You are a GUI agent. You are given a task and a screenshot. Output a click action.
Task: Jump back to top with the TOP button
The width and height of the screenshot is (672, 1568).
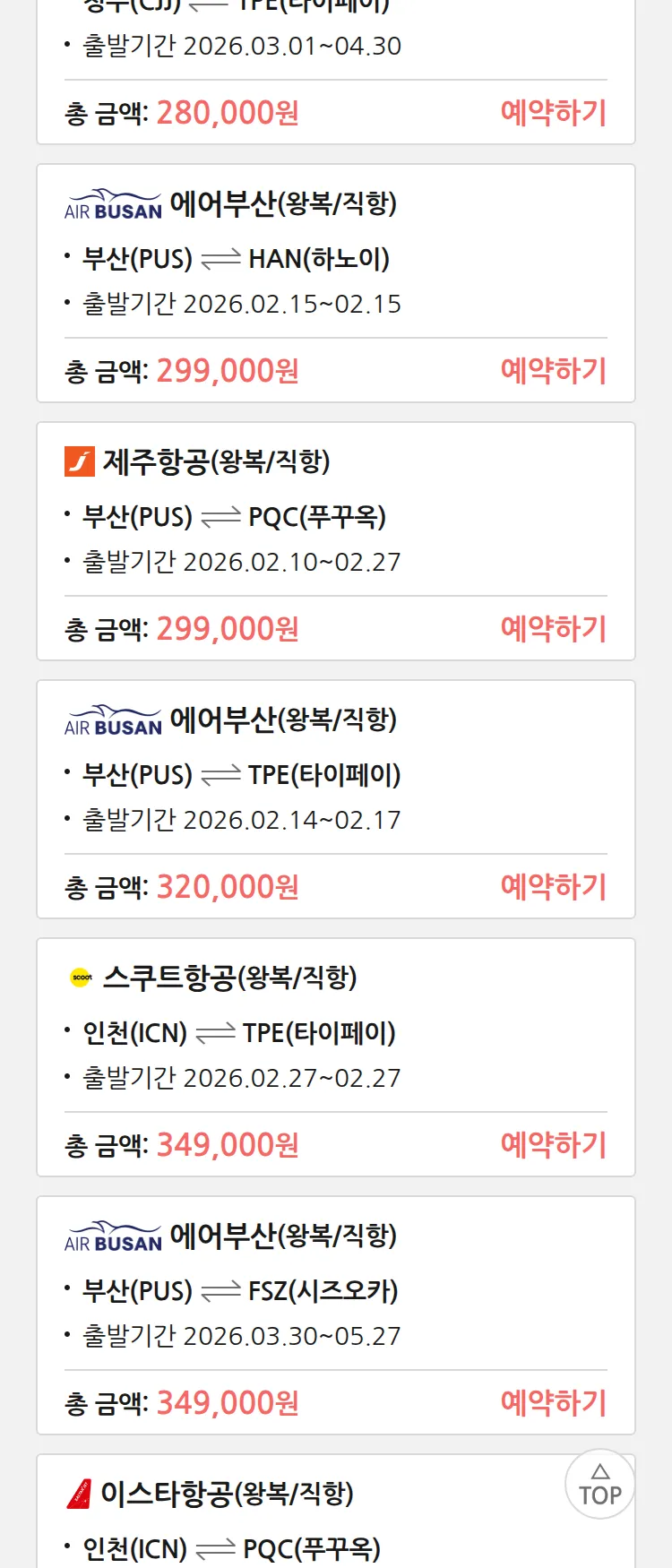point(599,1485)
